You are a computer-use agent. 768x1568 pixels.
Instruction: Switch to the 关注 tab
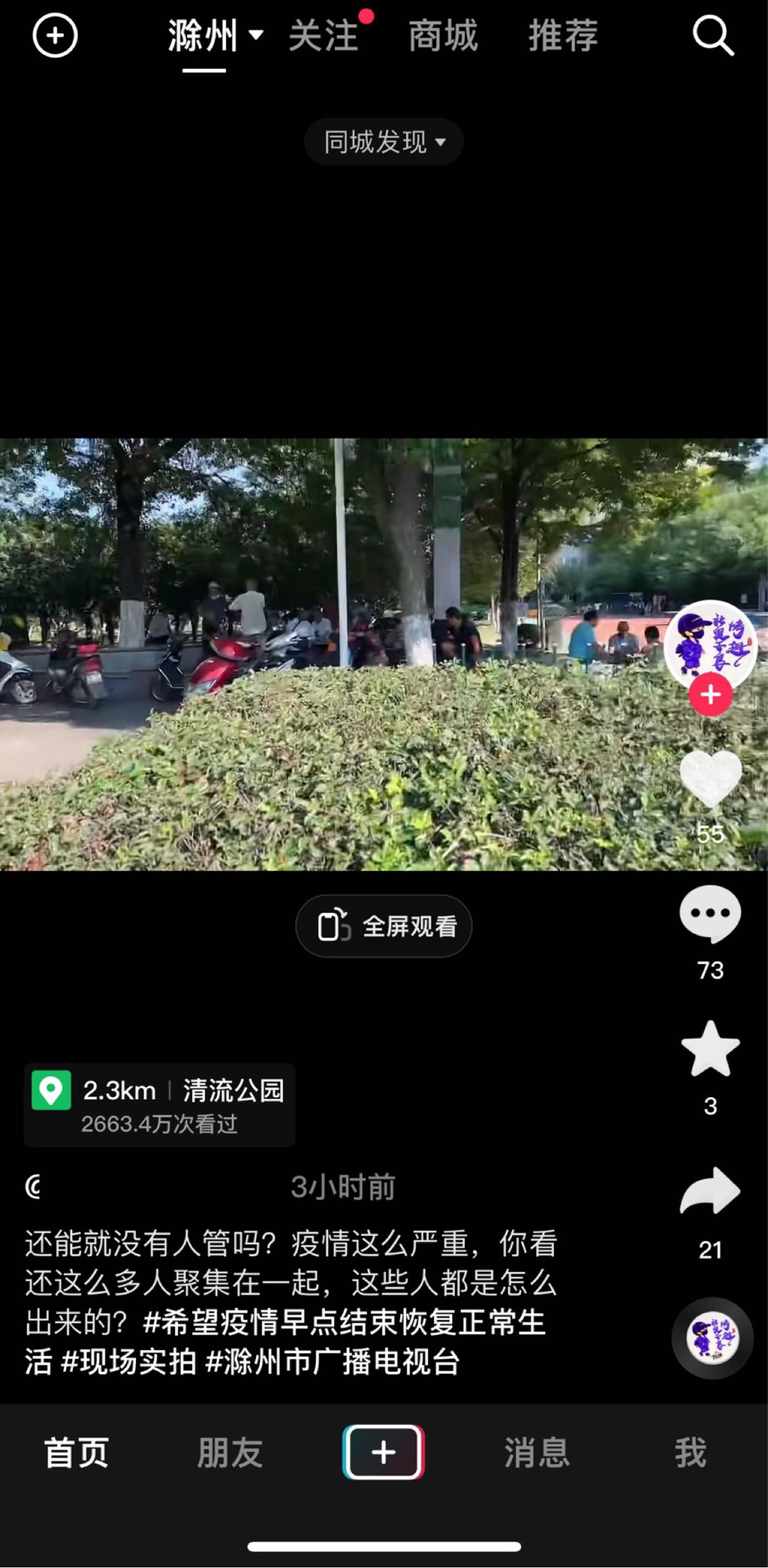pos(324,36)
